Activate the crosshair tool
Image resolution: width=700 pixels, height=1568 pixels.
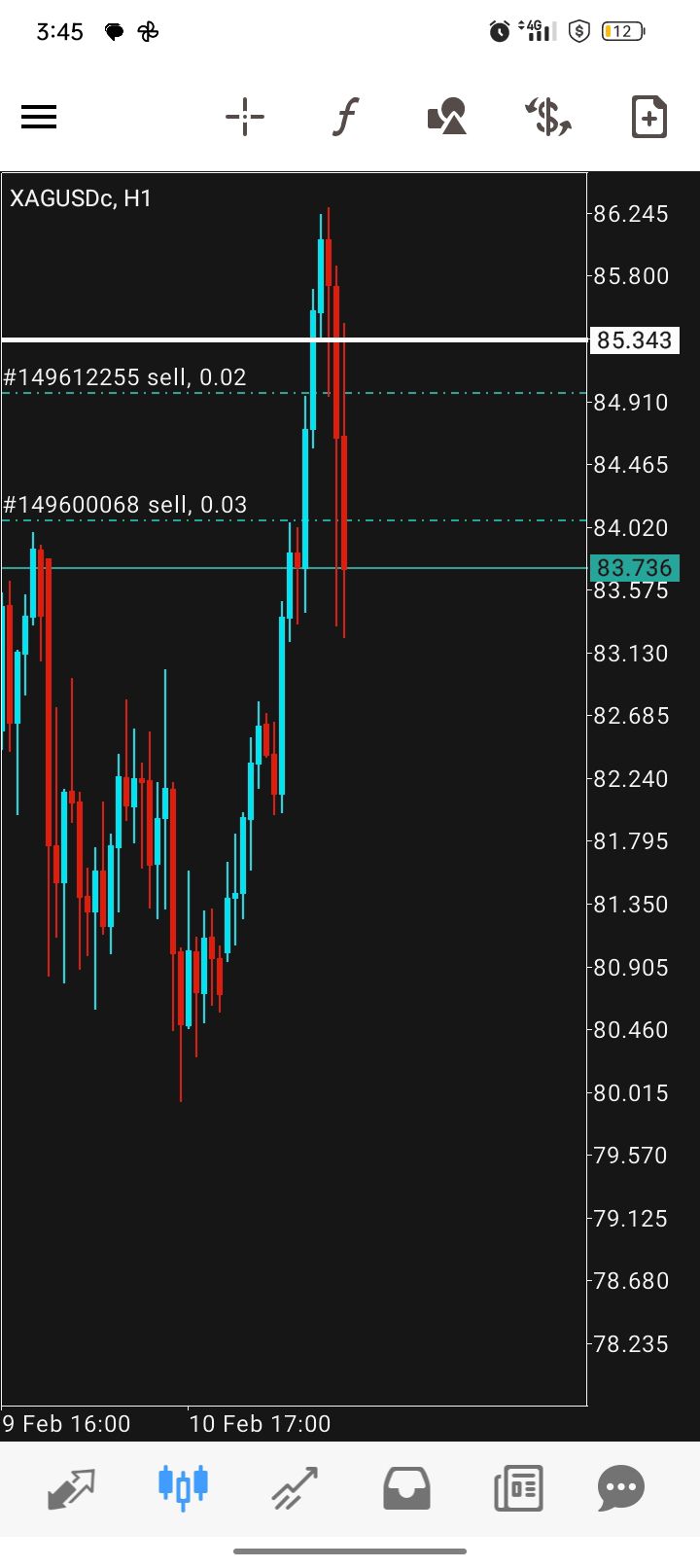245,118
